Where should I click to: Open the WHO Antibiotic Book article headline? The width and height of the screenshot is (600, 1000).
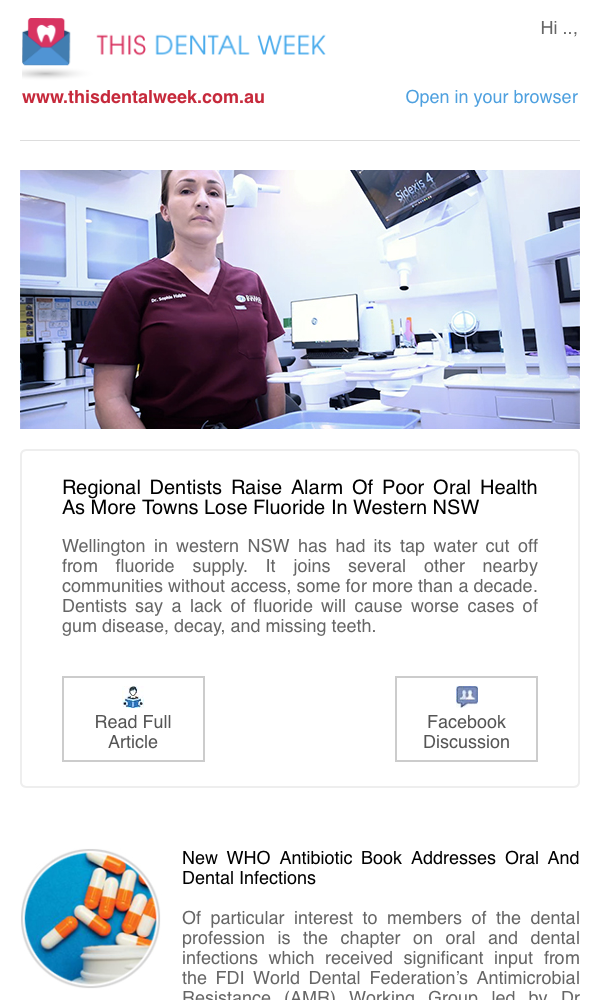[381, 867]
